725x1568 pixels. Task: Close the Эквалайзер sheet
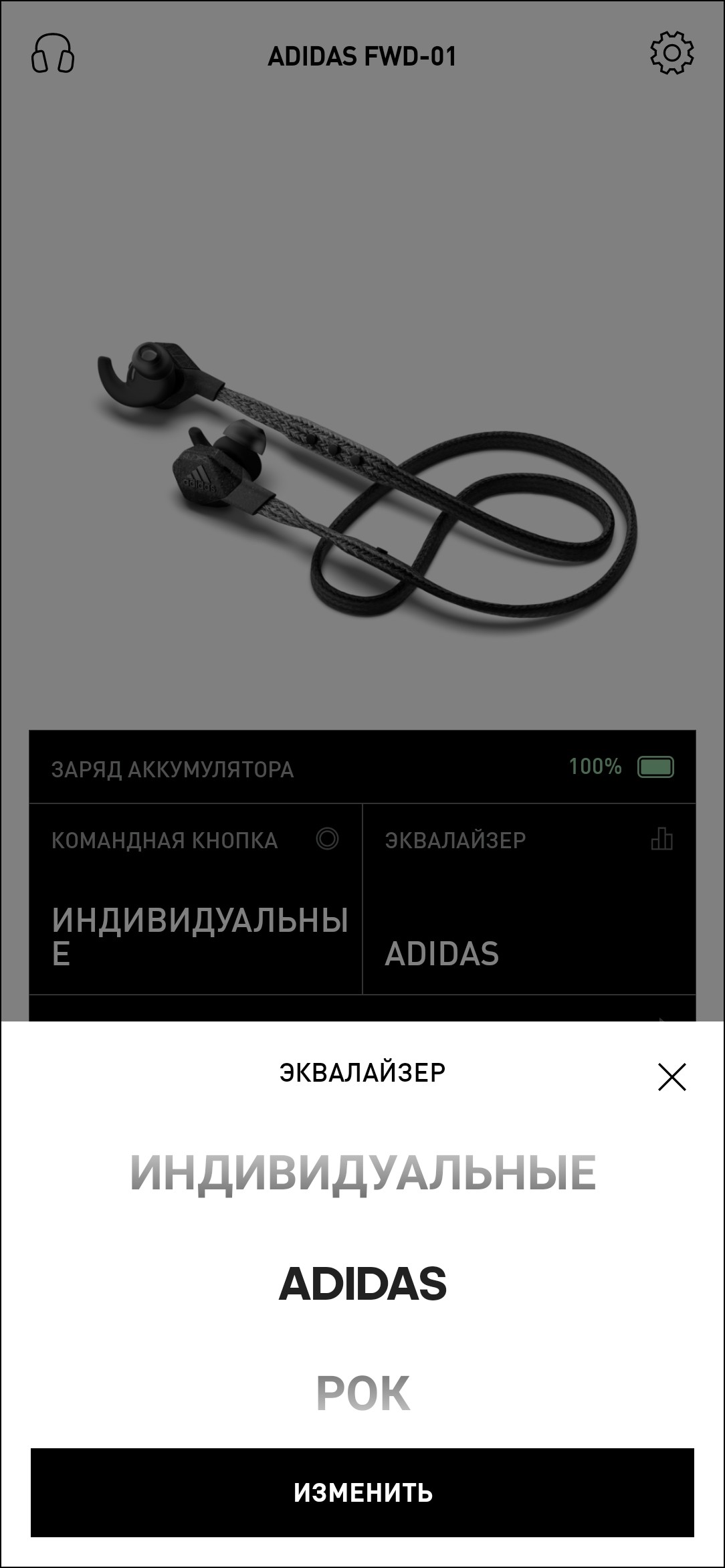click(x=671, y=1076)
